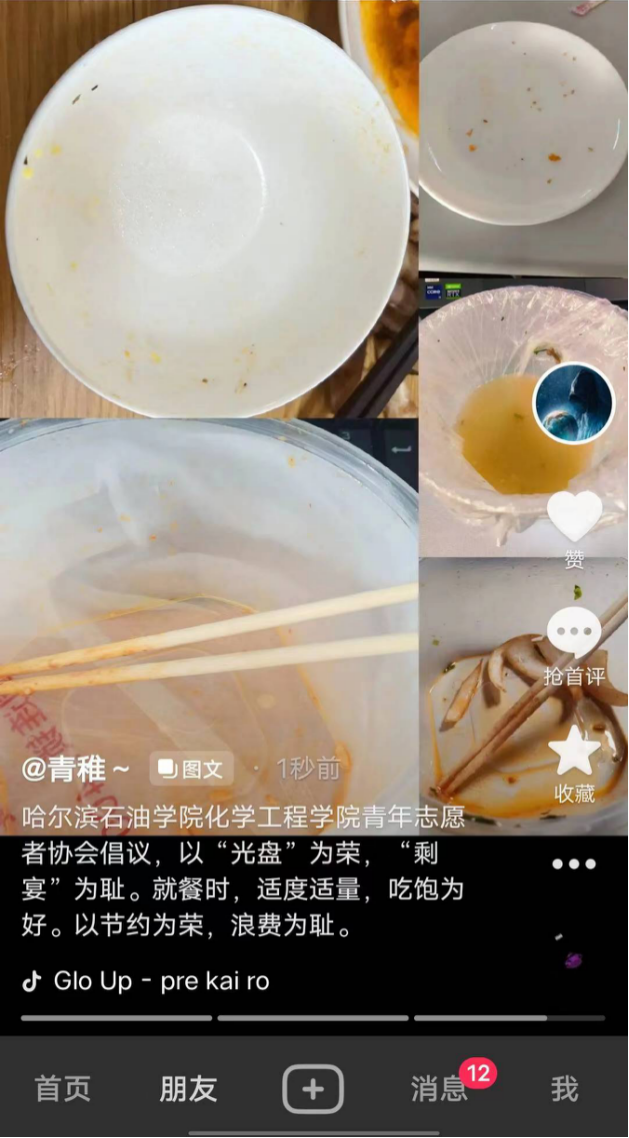Create a new post with plus button
Screen dimensions: 629x1138
(x=313, y=1089)
